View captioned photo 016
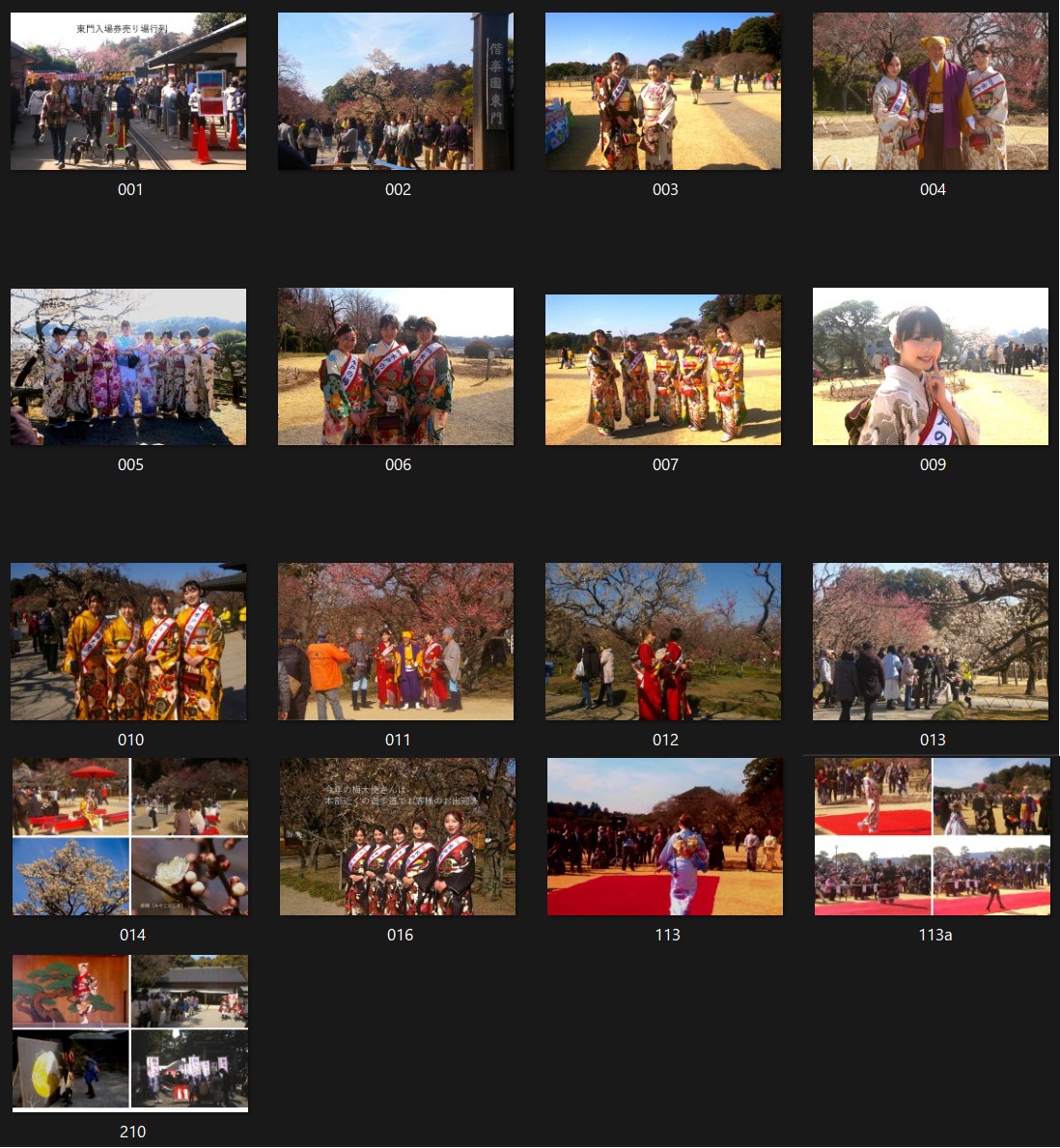The image size is (1060, 1148). coord(398,837)
